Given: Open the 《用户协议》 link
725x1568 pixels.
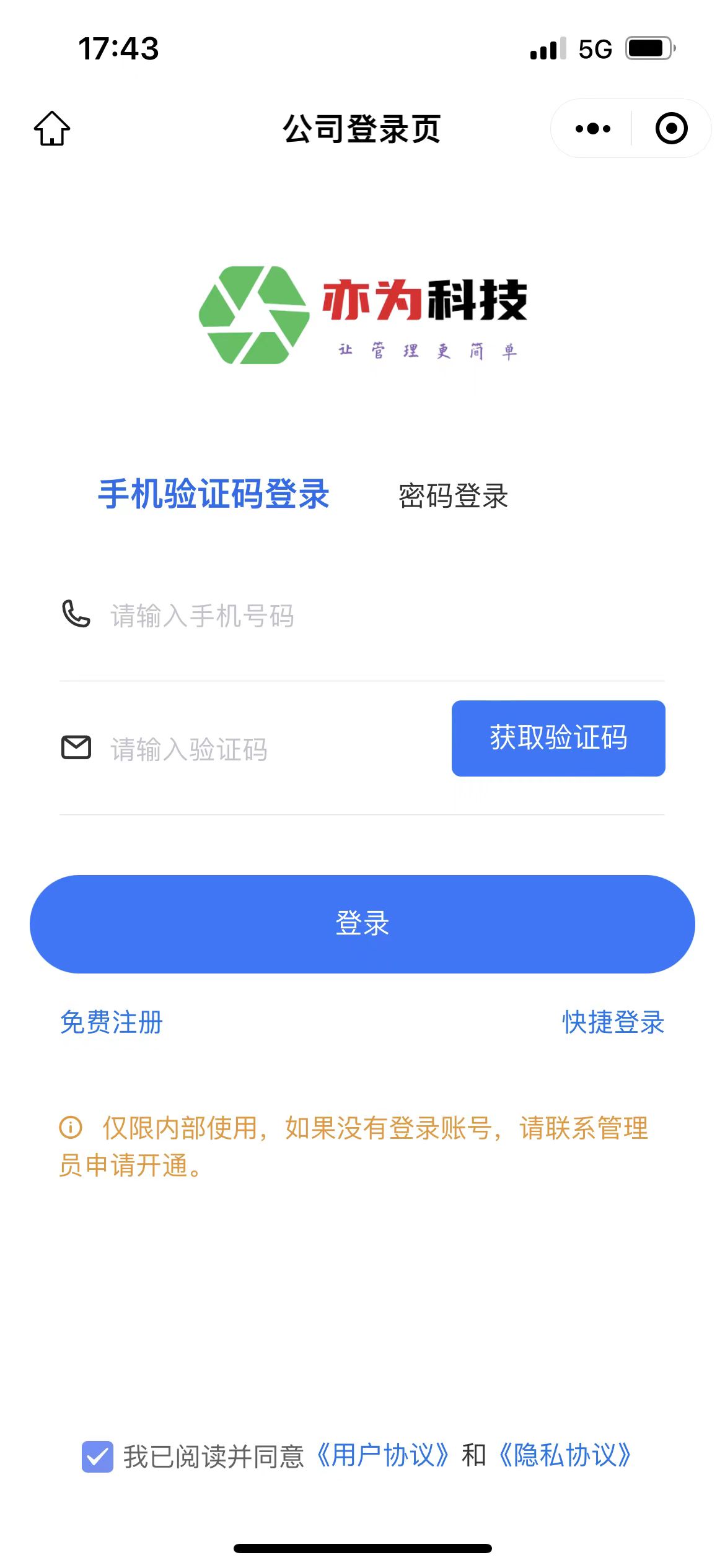Looking at the screenshot, I should tap(382, 1455).
